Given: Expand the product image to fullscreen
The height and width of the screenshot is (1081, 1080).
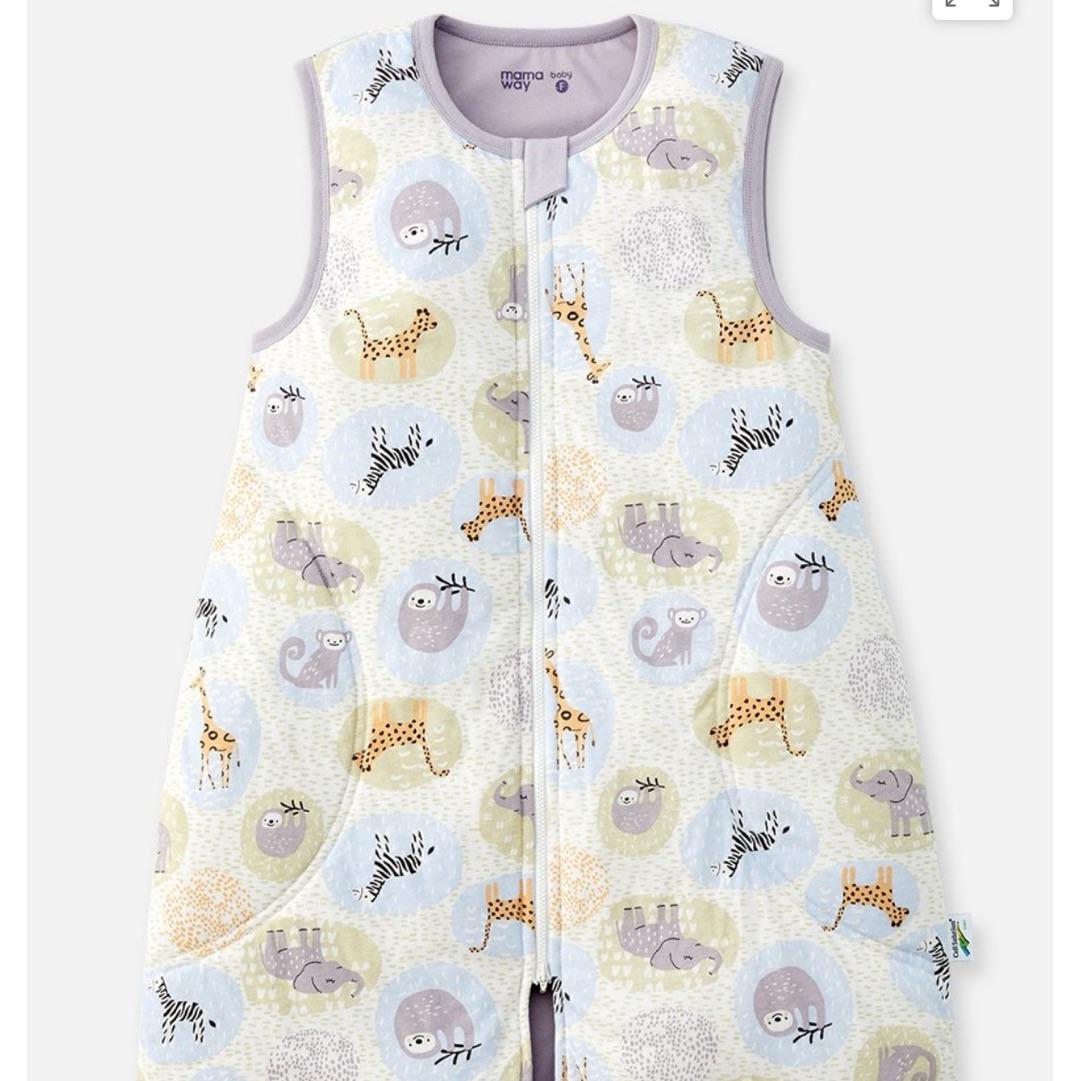Looking at the screenshot, I should [x=971, y=5].
